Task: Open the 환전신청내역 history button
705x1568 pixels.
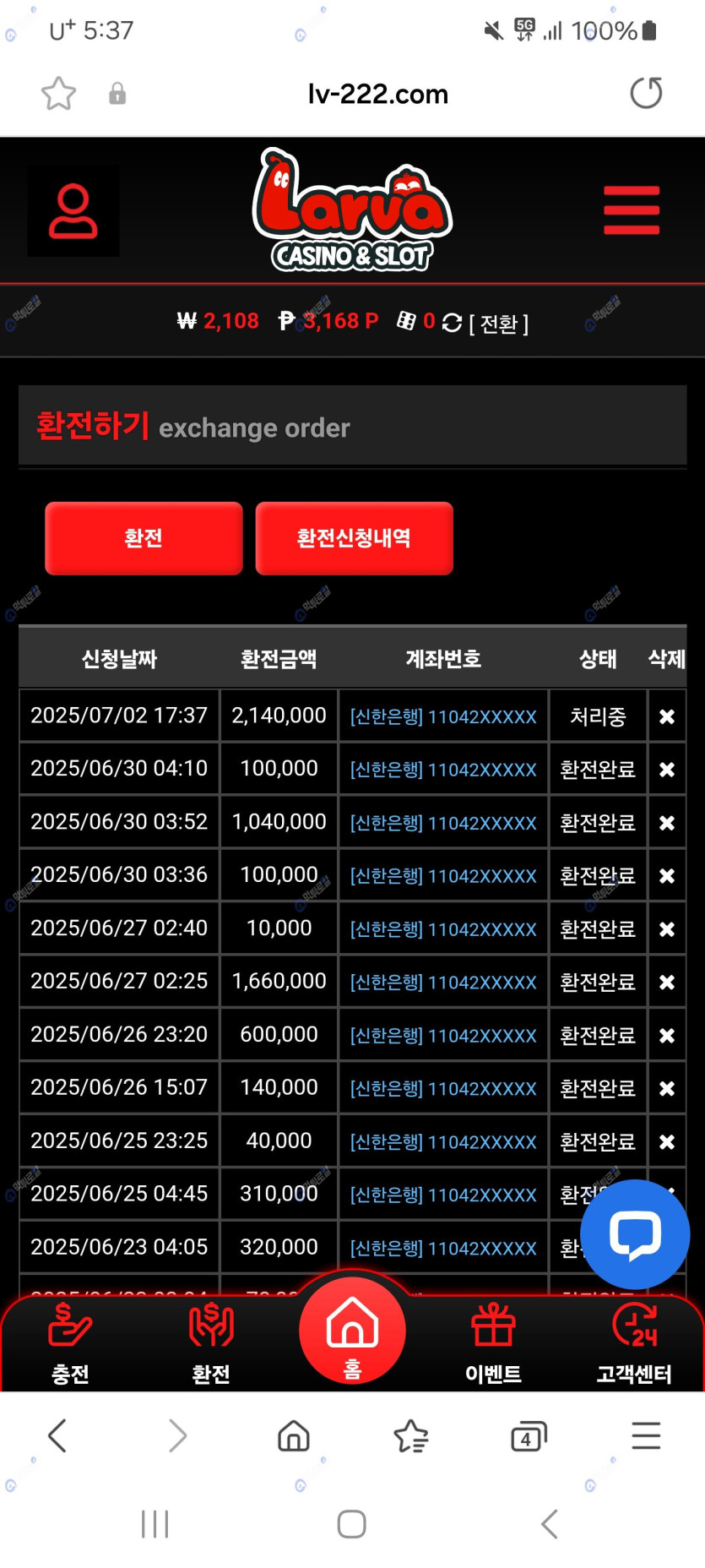Action: (354, 538)
